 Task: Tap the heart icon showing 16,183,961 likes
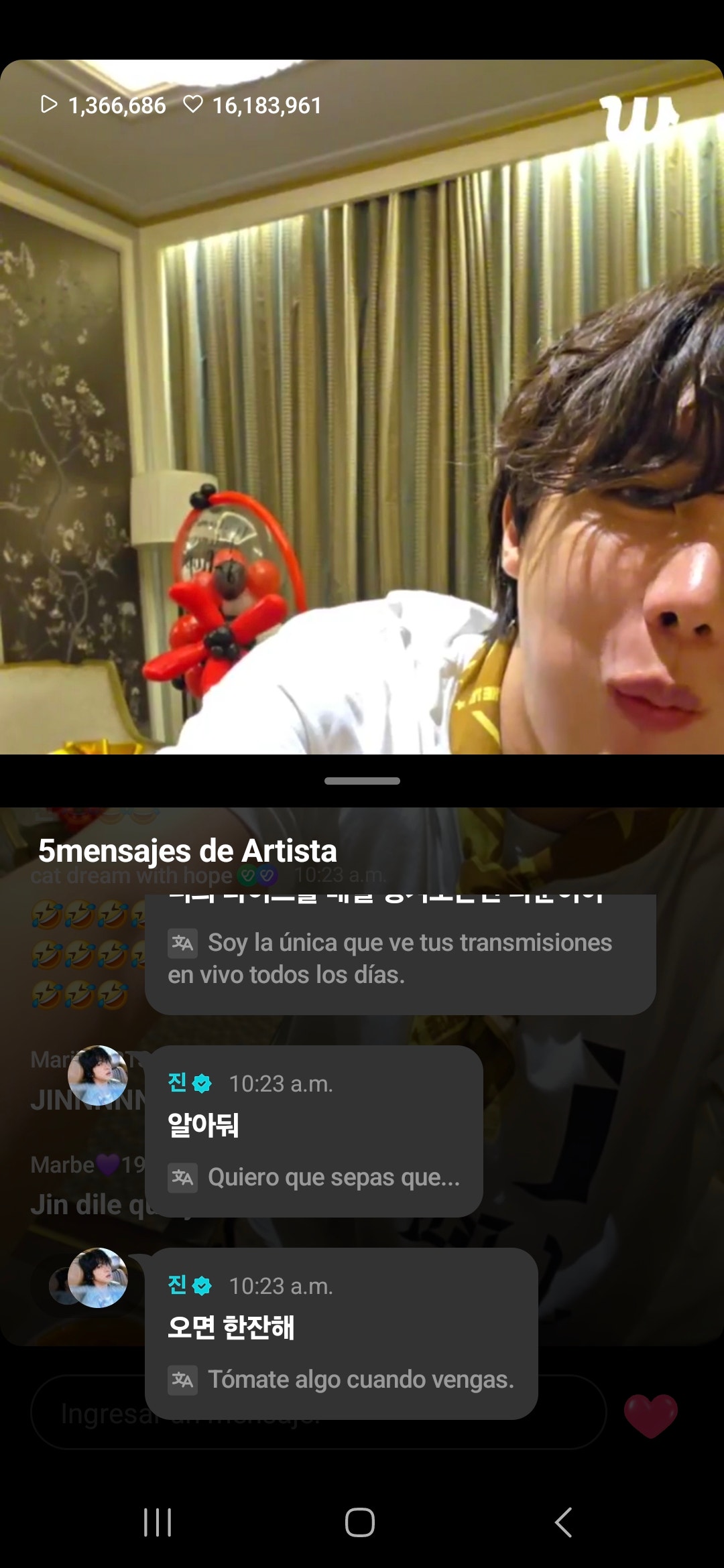[x=195, y=105]
